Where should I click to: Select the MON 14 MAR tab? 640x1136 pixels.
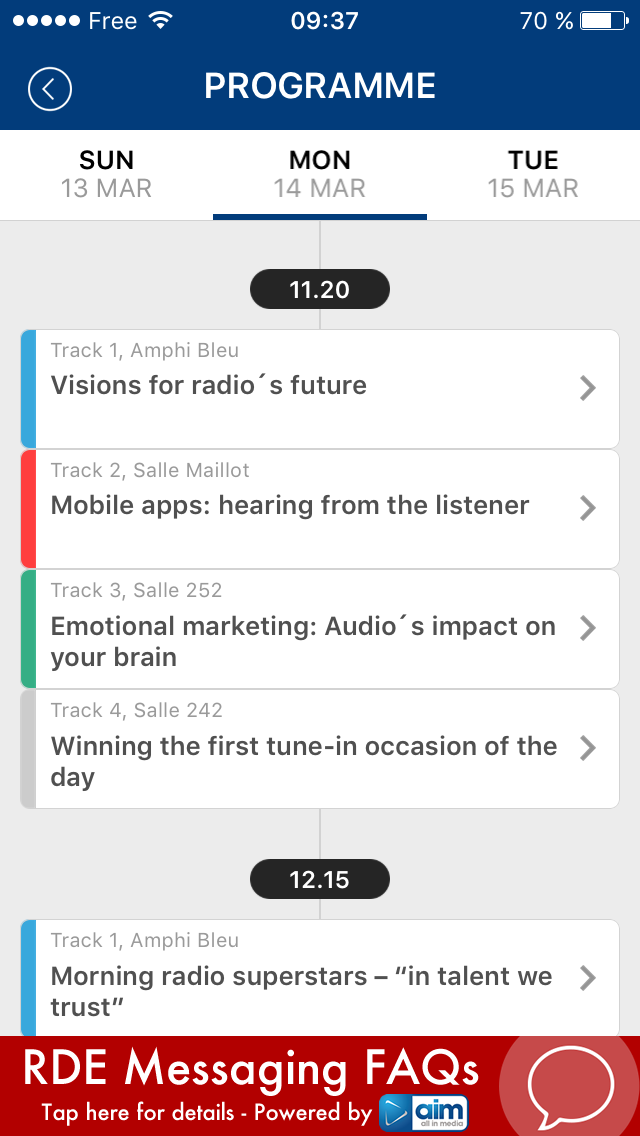(320, 174)
